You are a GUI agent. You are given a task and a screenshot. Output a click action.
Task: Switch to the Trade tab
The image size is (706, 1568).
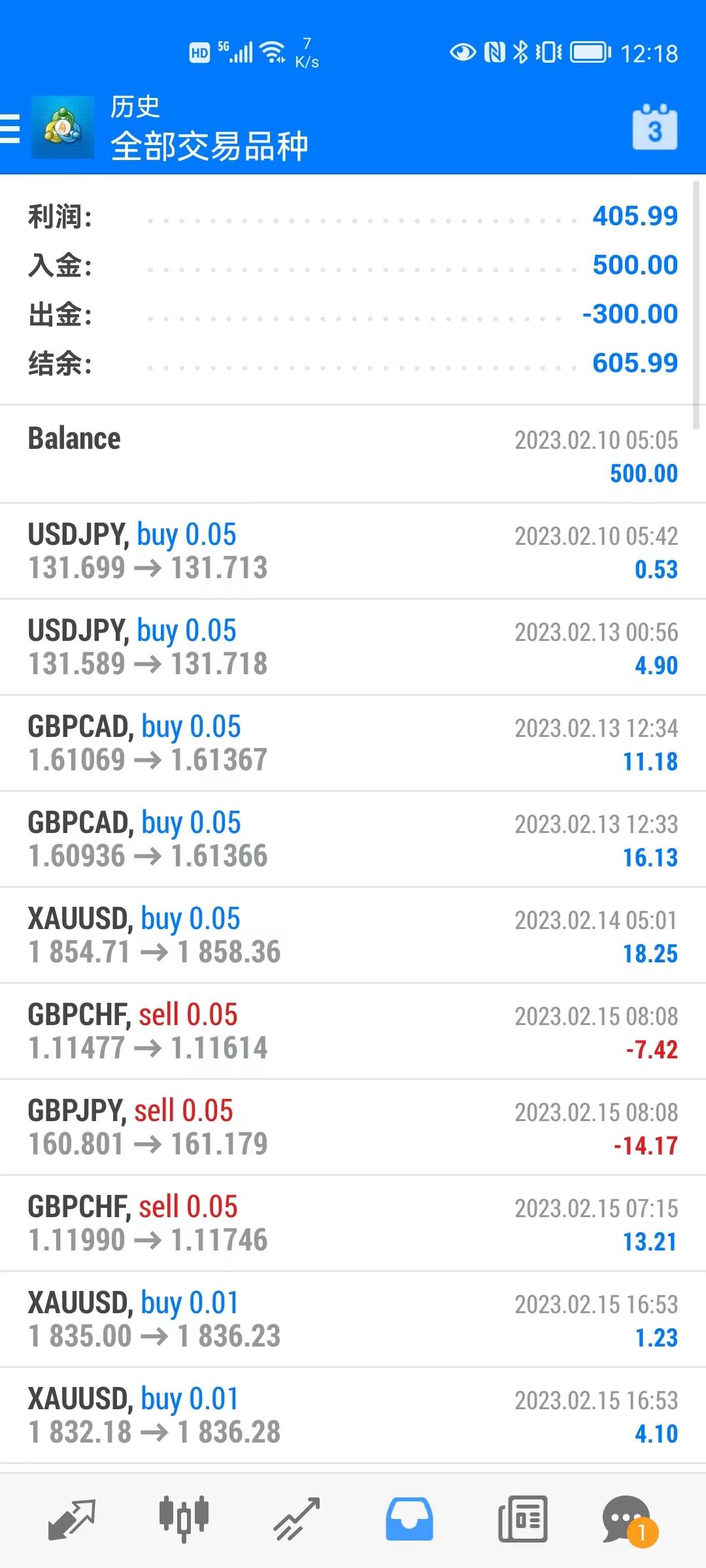tap(297, 1519)
